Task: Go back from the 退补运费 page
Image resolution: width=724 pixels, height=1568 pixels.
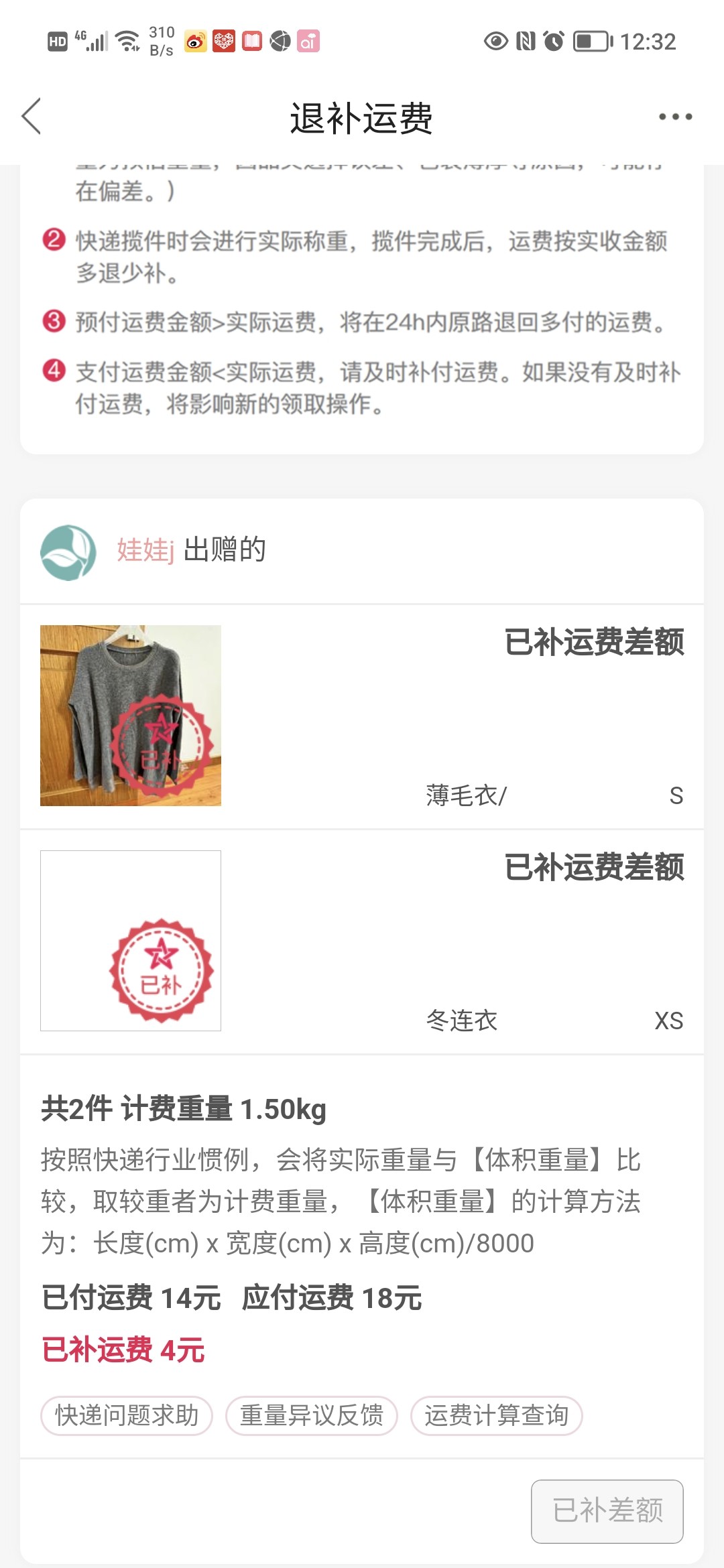Action: point(32,117)
